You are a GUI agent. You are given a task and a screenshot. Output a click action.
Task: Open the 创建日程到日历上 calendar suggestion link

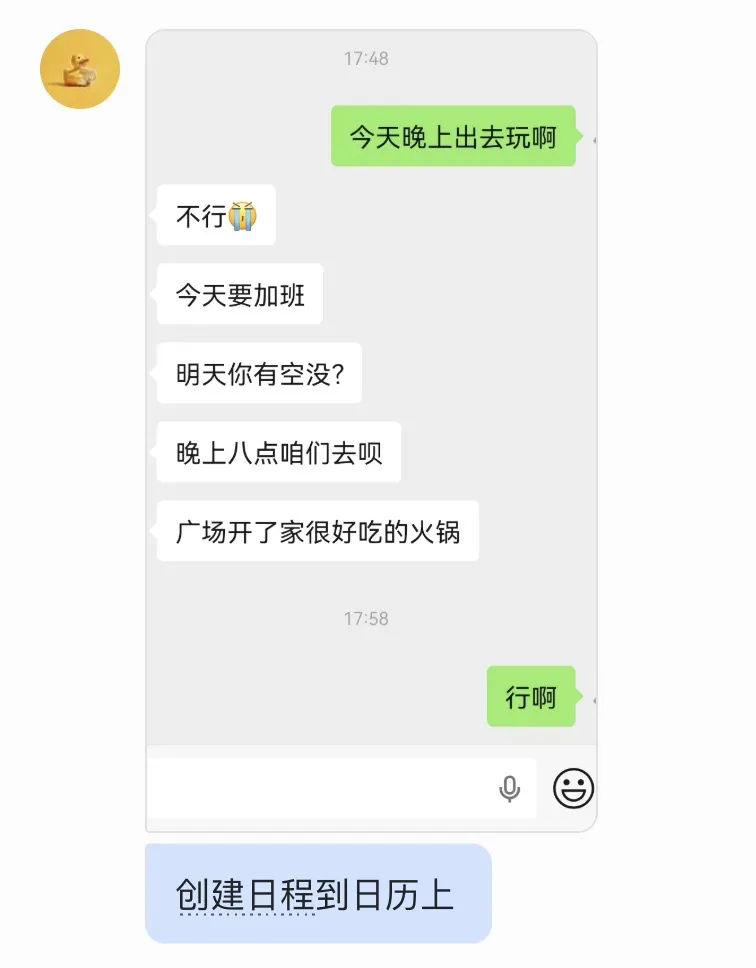(x=318, y=894)
